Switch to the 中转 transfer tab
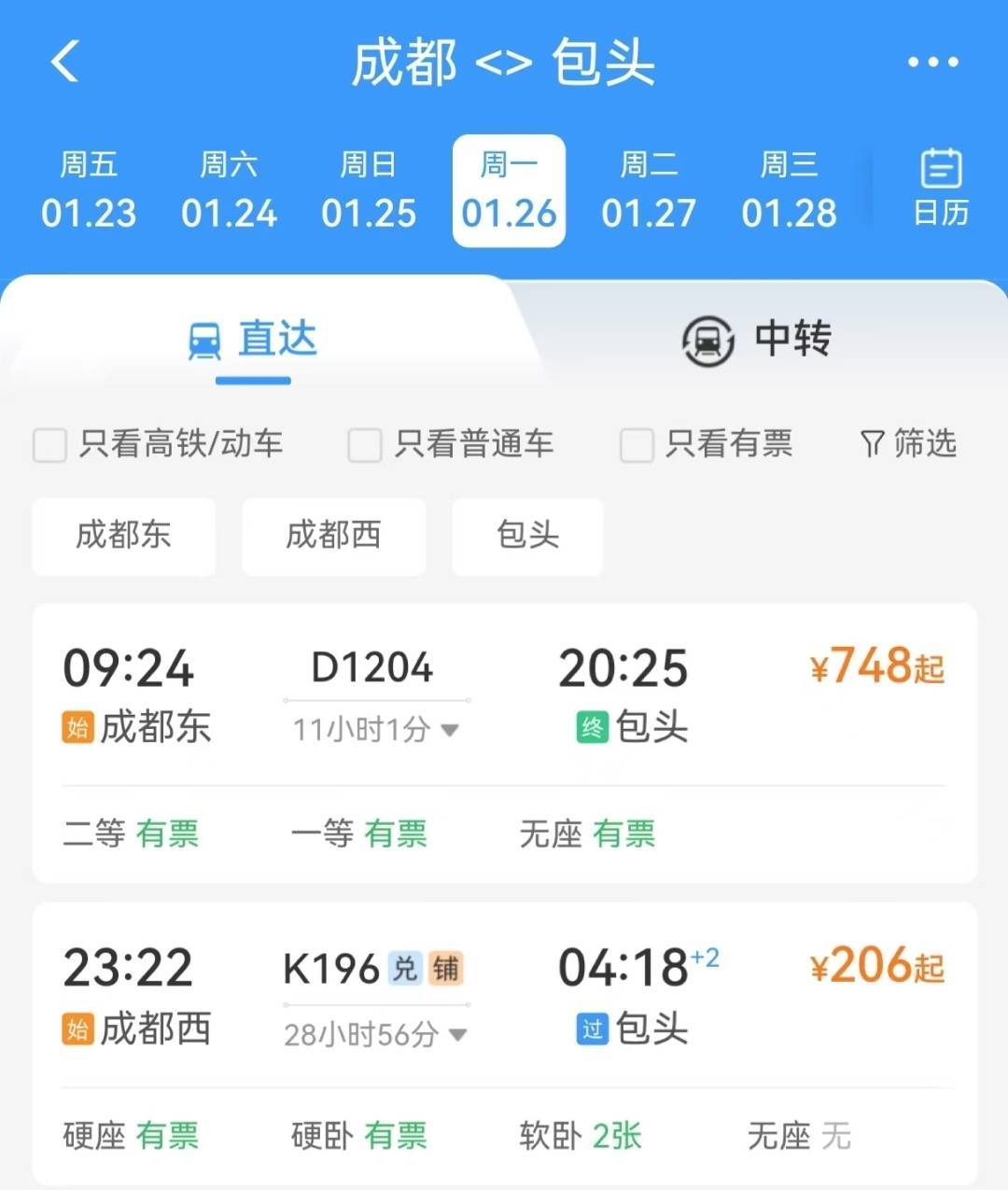1008x1190 pixels. pyautogui.click(x=756, y=339)
